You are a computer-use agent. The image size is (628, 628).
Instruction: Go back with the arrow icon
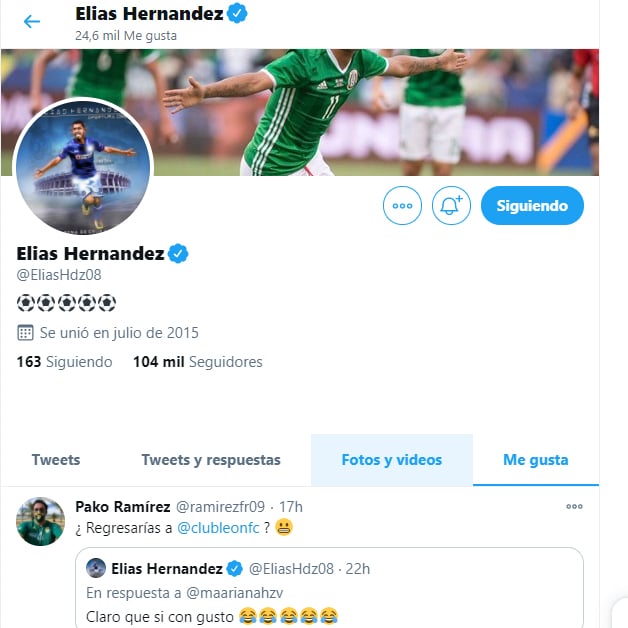32,21
